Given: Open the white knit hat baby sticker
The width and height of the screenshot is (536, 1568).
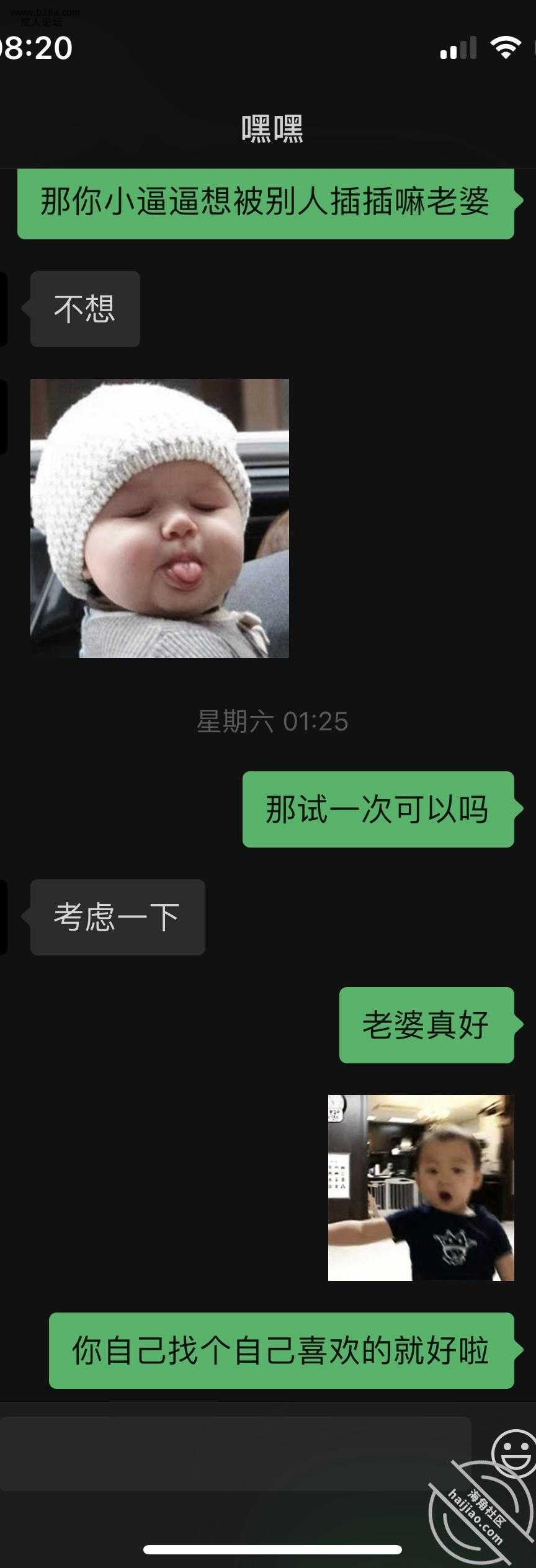Looking at the screenshot, I should click(159, 518).
